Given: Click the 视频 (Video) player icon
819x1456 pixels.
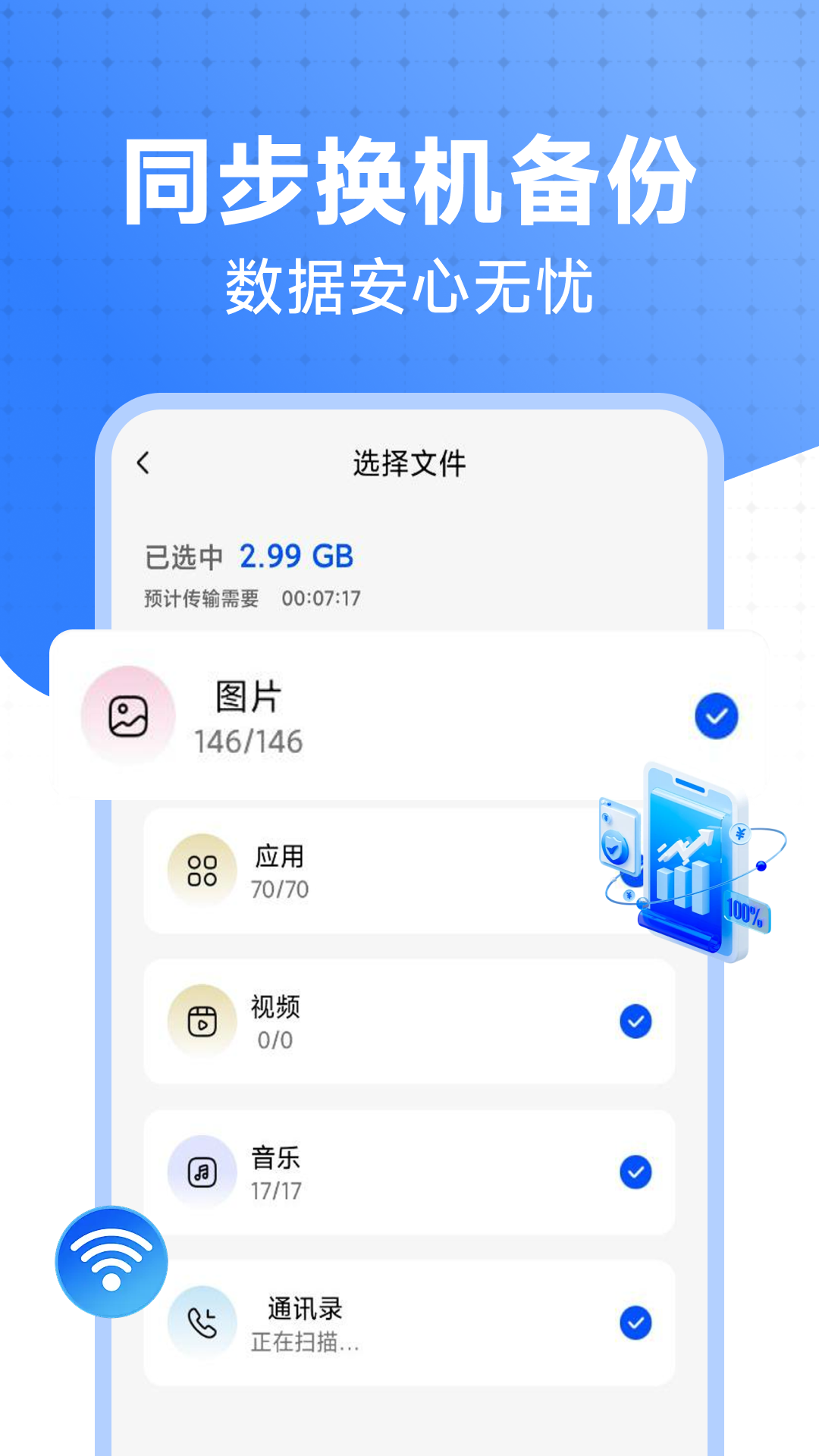Looking at the screenshot, I should click(x=201, y=1020).
